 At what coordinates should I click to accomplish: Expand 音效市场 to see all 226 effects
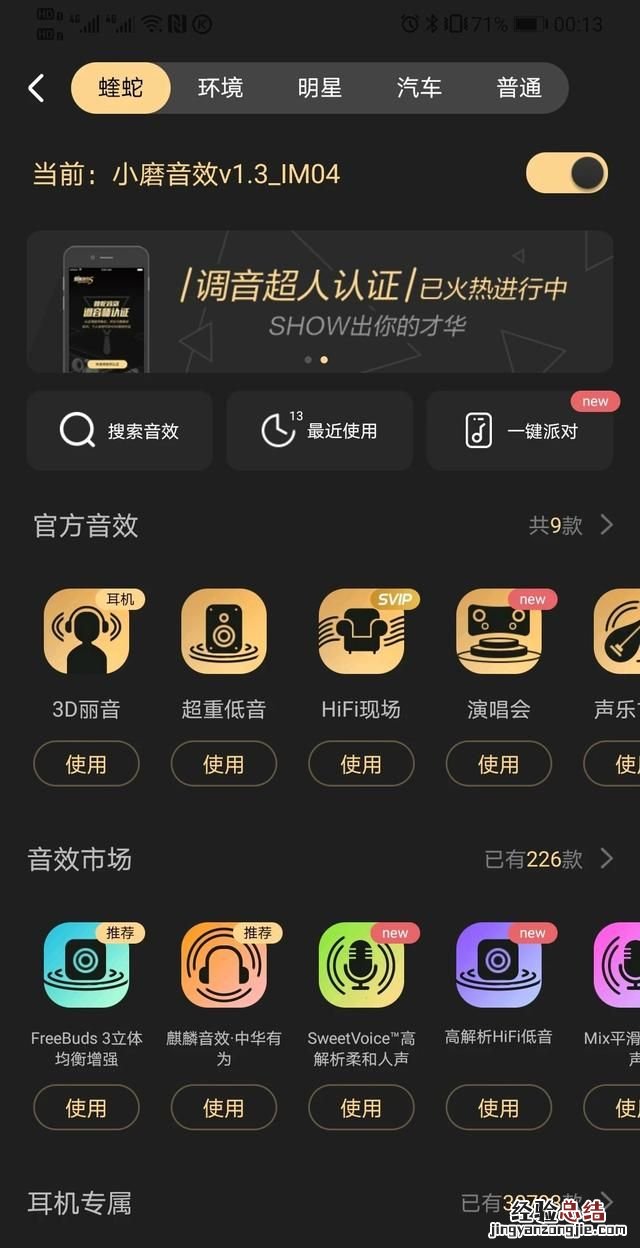pyautogui.click(x=550, y=858)
